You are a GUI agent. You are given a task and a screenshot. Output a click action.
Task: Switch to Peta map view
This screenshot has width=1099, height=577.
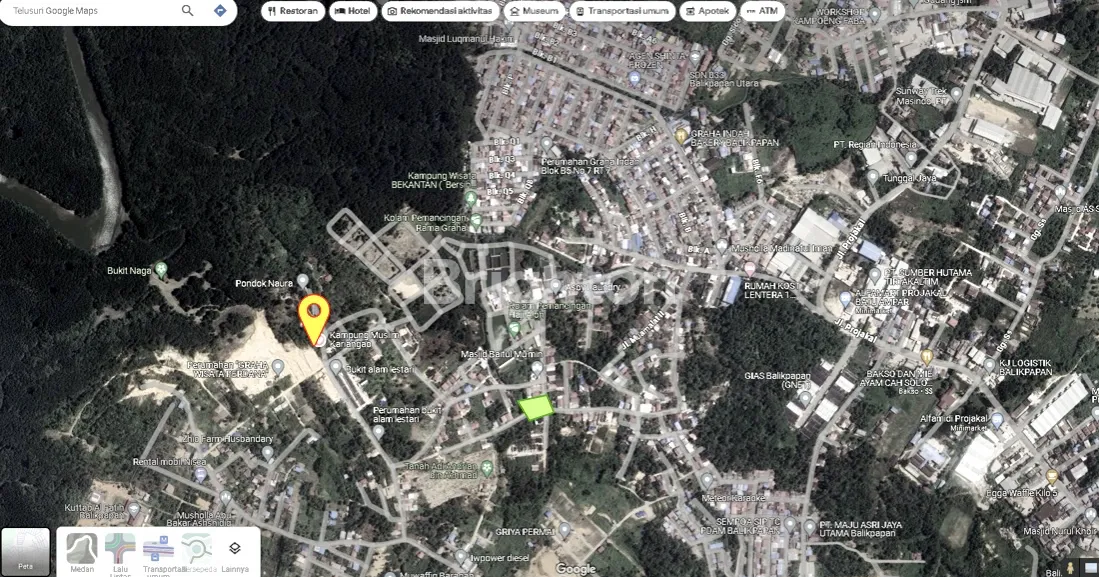click(25, 552)
